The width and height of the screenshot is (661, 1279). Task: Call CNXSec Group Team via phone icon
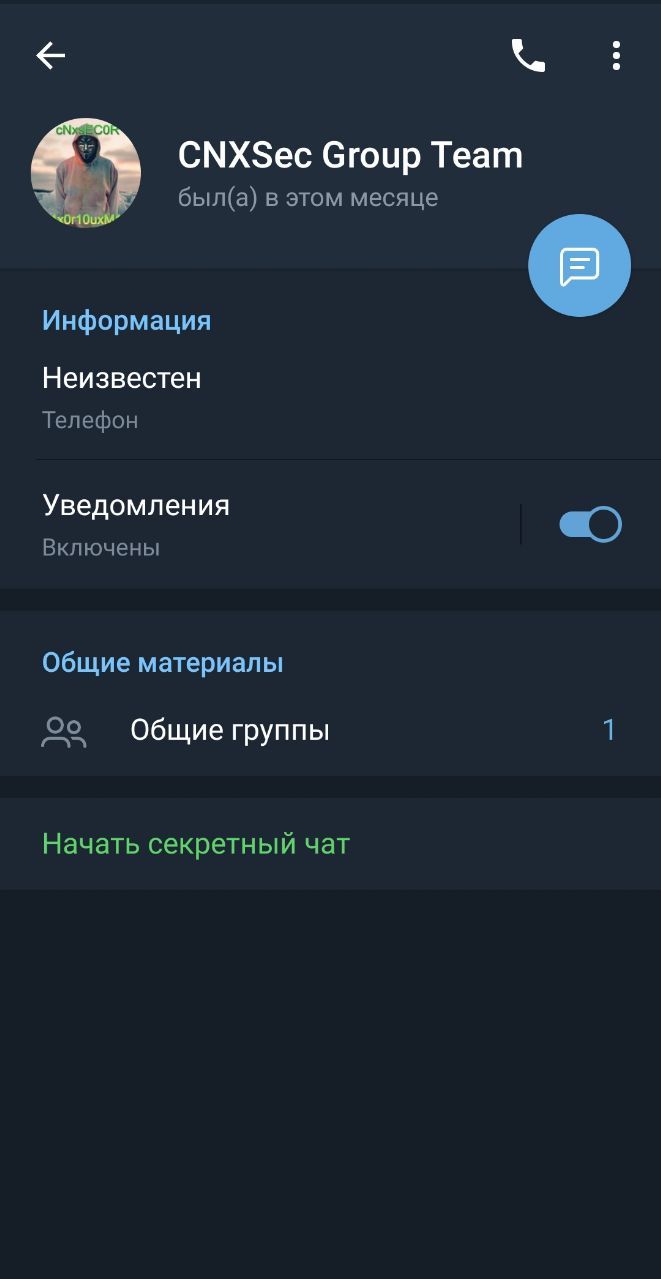(528, 56)
